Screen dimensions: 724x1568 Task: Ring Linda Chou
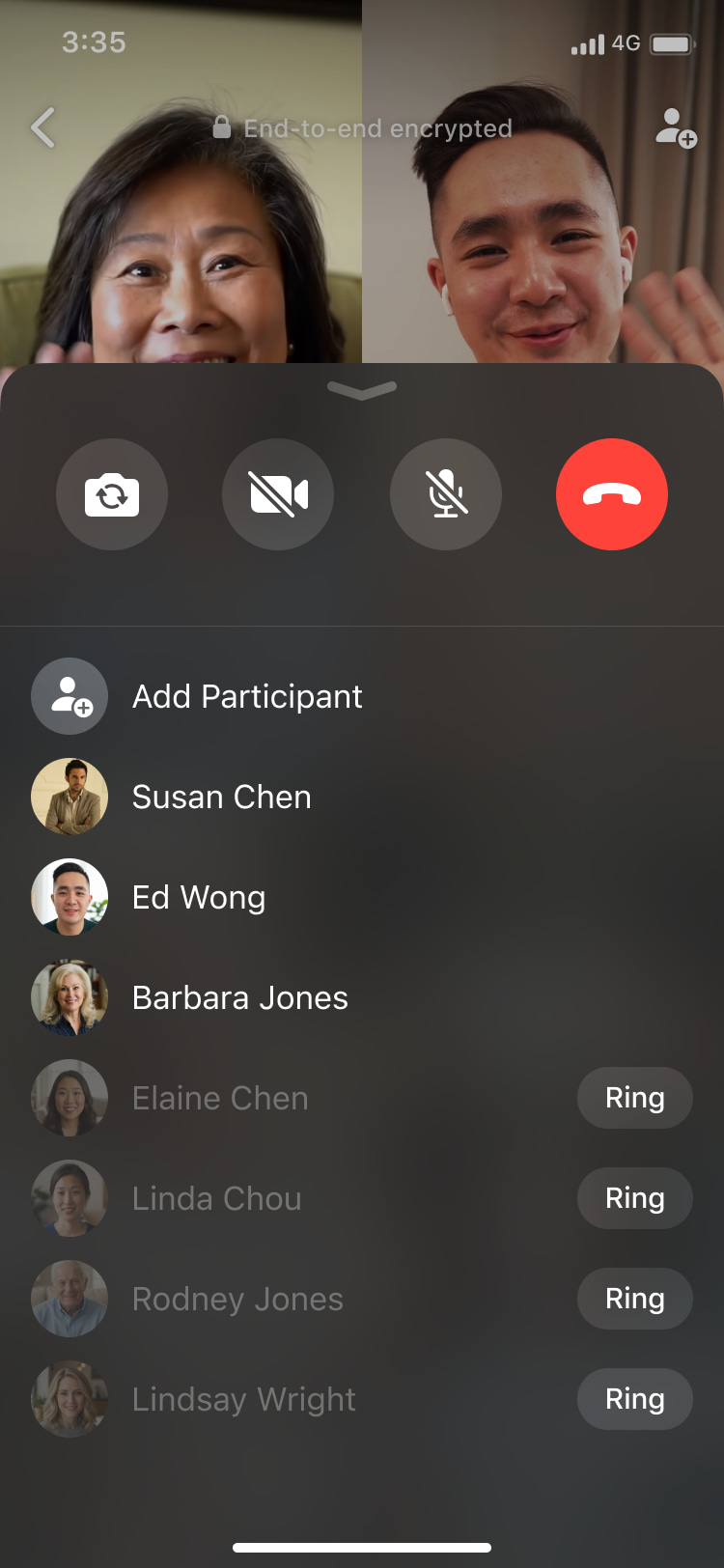click(x=634, y=1198)
